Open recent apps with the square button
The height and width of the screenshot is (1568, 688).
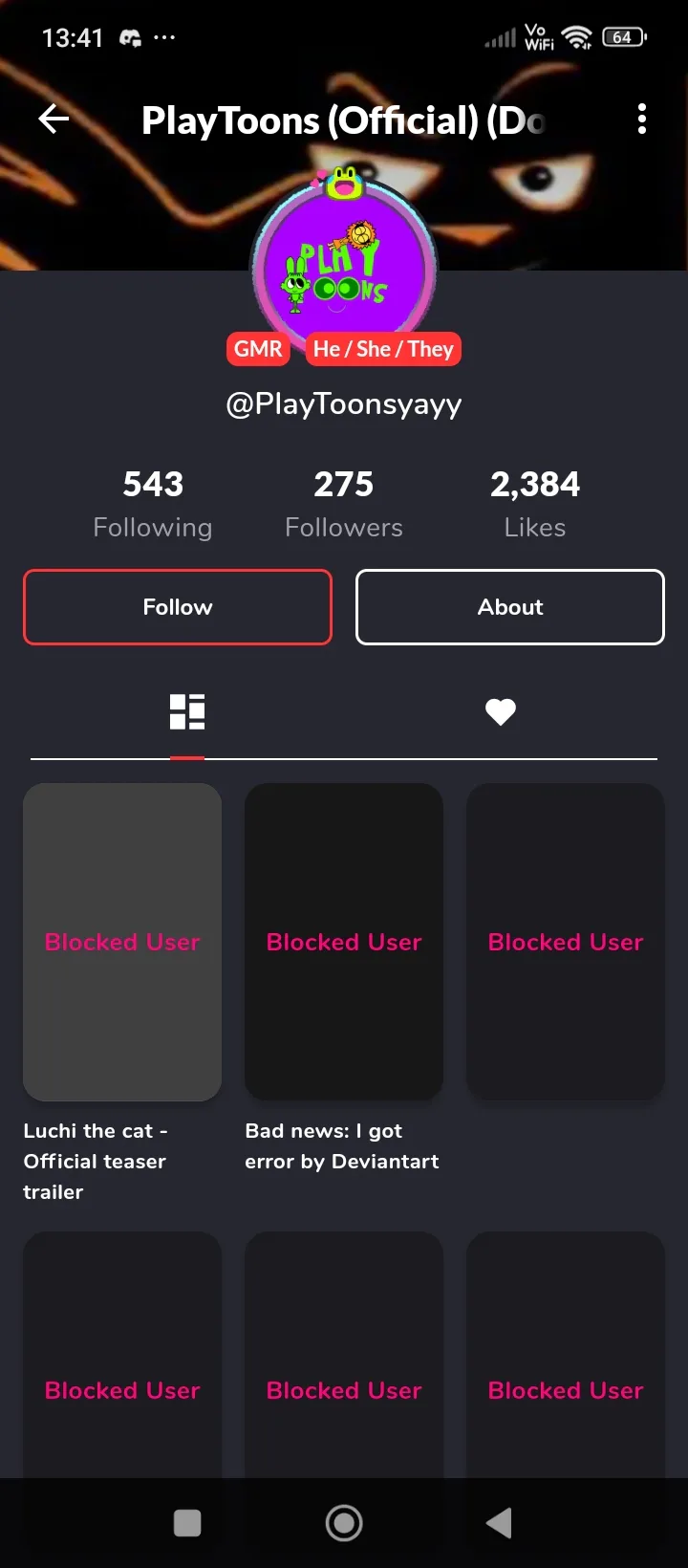pos(187,1523)
